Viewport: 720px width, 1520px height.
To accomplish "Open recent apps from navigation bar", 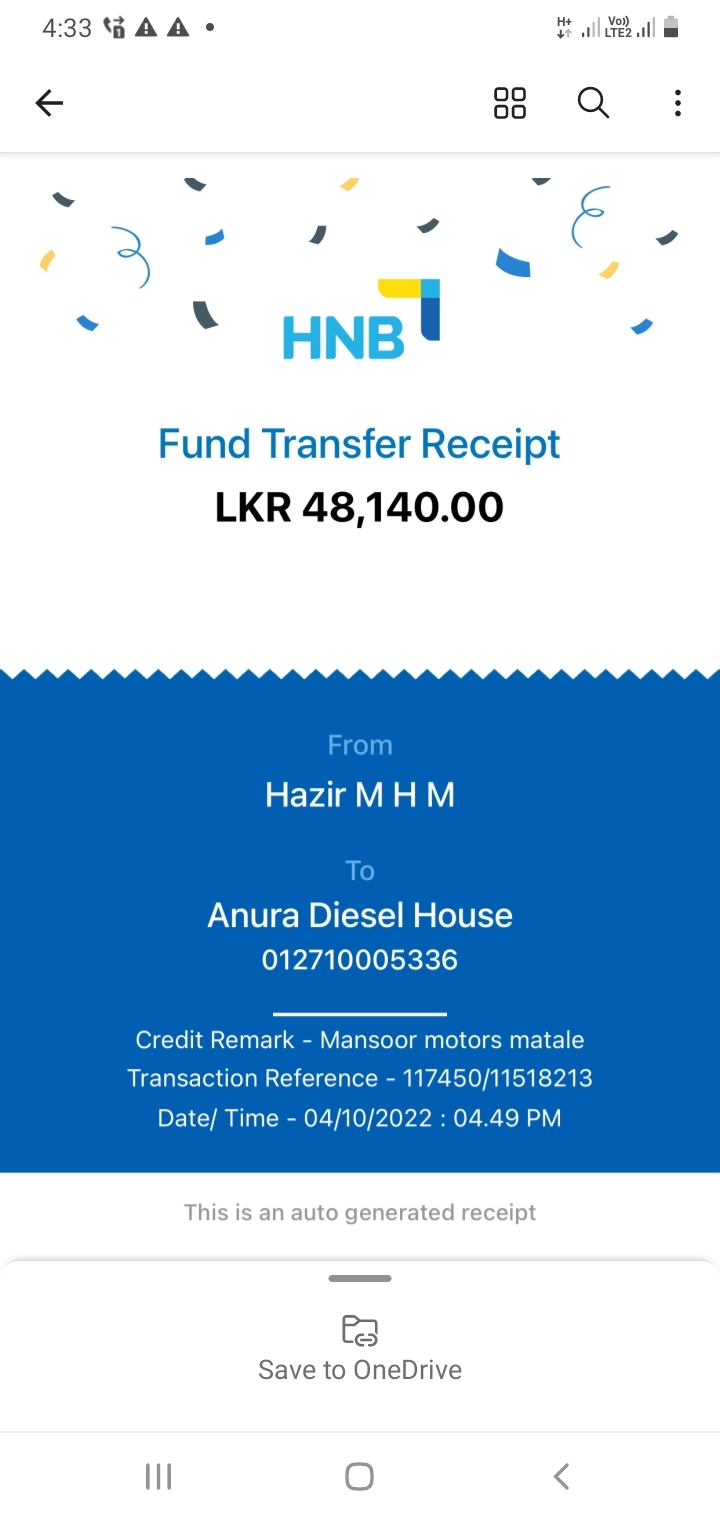I will point(159,1476).
